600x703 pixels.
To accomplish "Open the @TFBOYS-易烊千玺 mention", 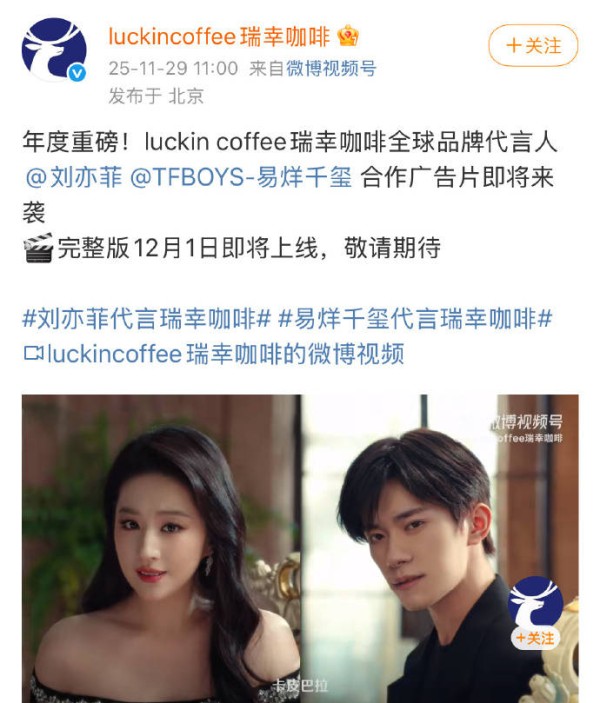I will pos(240,179).
